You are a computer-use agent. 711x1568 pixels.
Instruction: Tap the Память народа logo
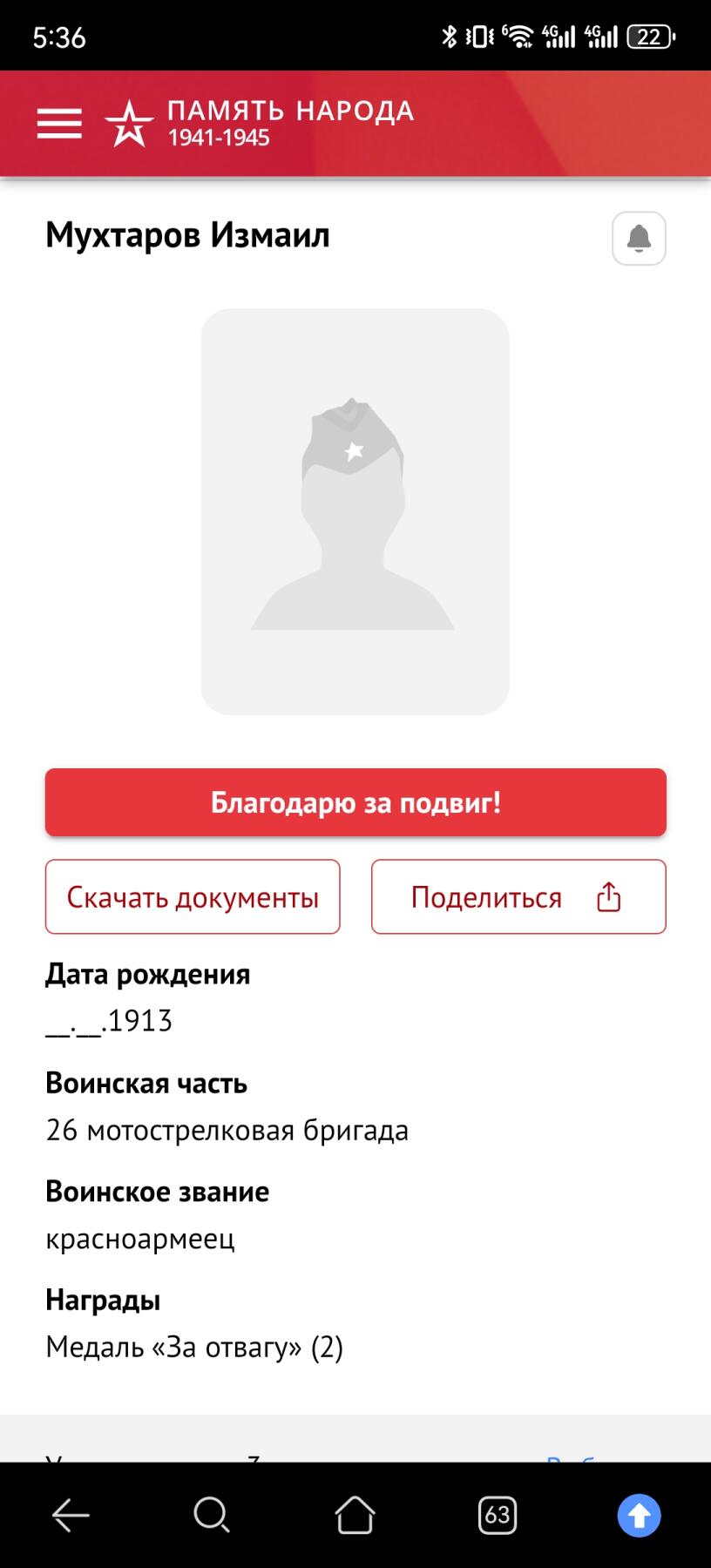260,123
